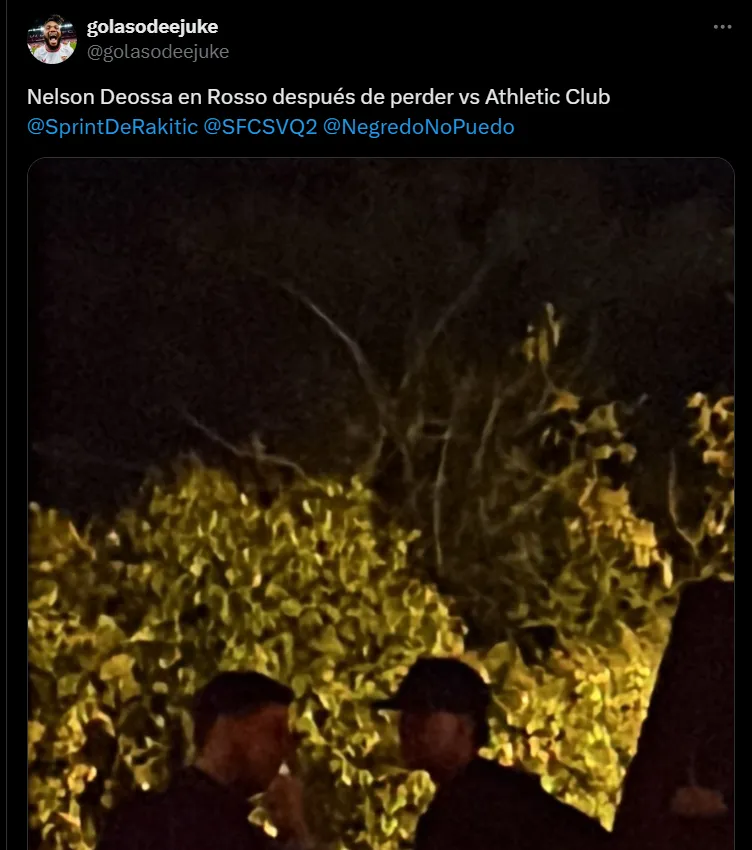Image resolution: width=752 pixels, height=850 pixels.
Task: Expand the attached tweet photo
Action: click(380, 500)
